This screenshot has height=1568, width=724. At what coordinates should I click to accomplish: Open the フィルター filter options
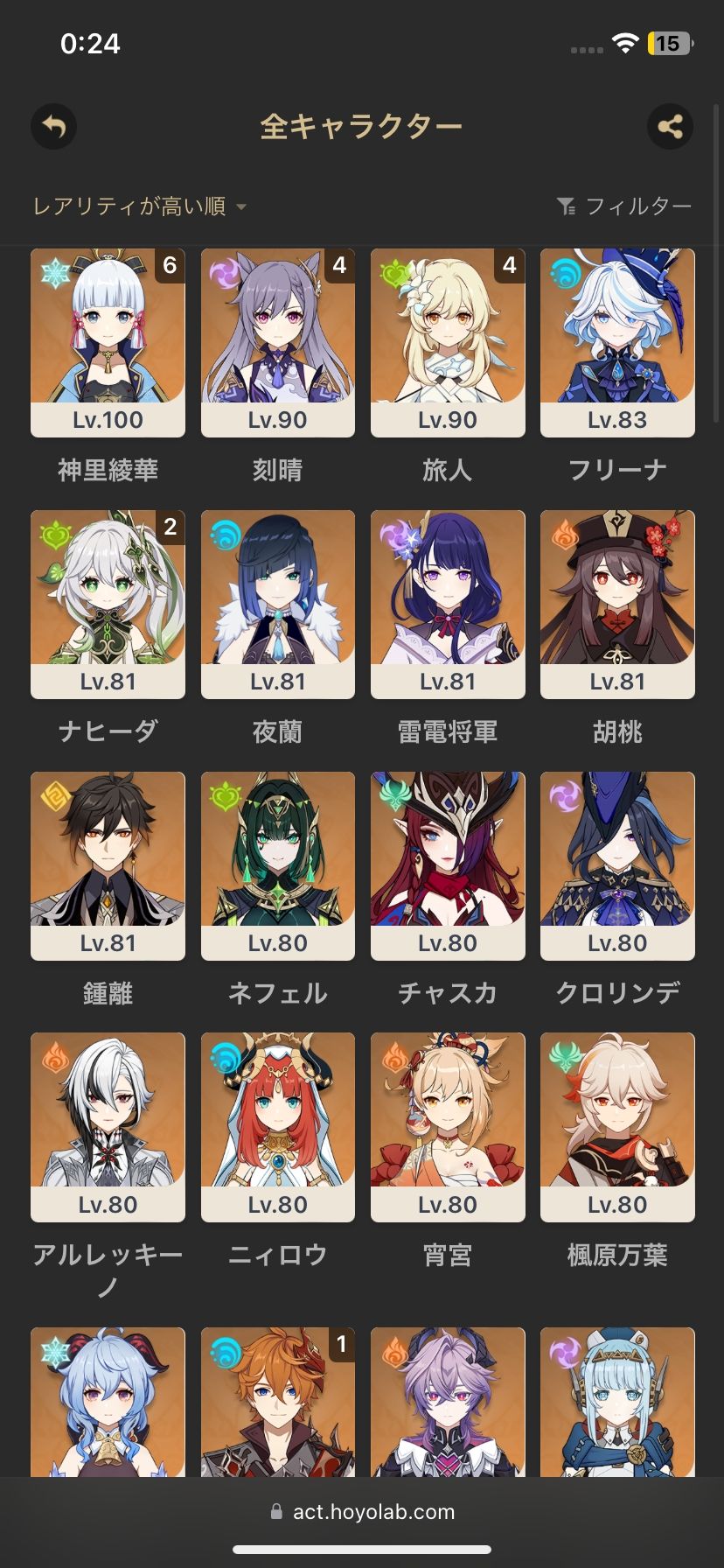click(x=624, y=206)
